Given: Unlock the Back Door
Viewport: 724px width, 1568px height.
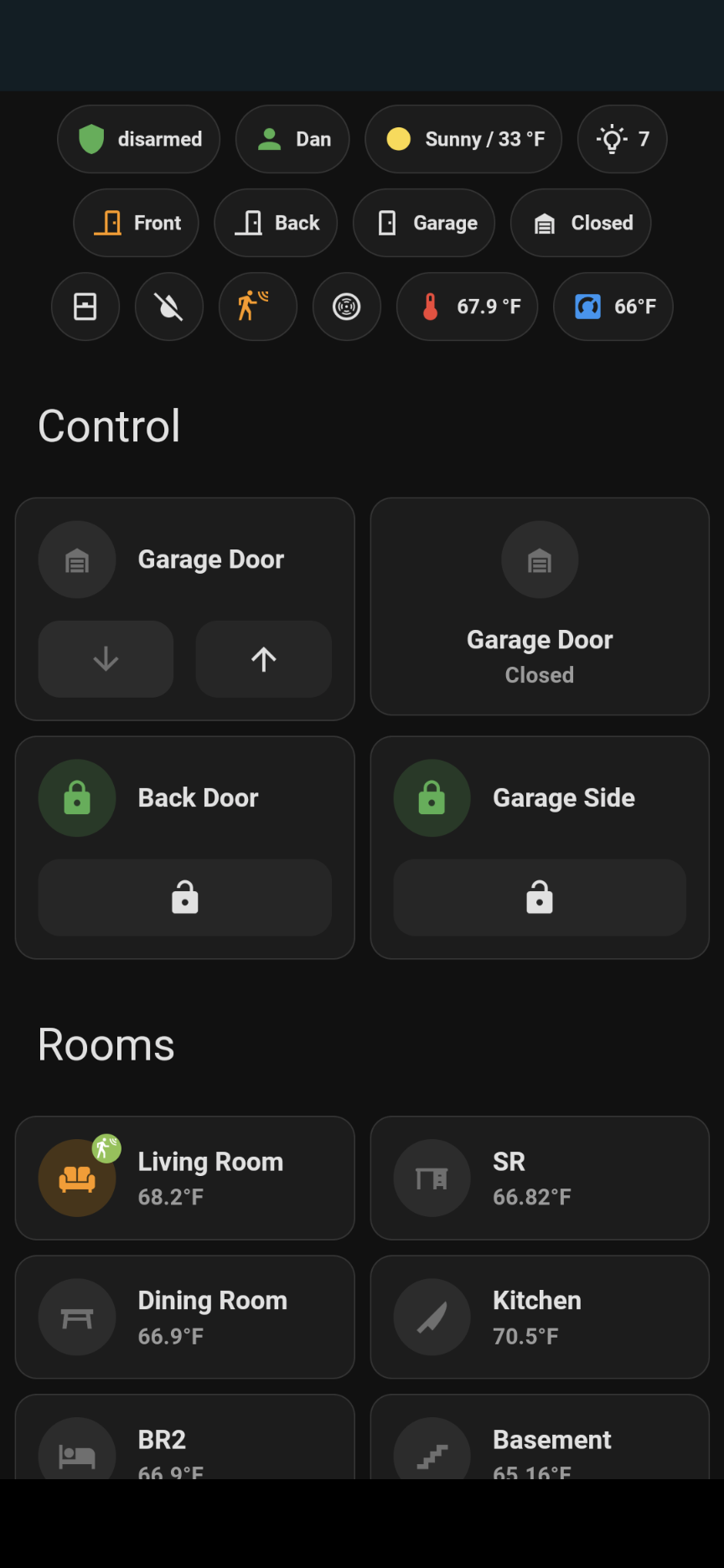Looking at the screenshot, I should (185, 897).
